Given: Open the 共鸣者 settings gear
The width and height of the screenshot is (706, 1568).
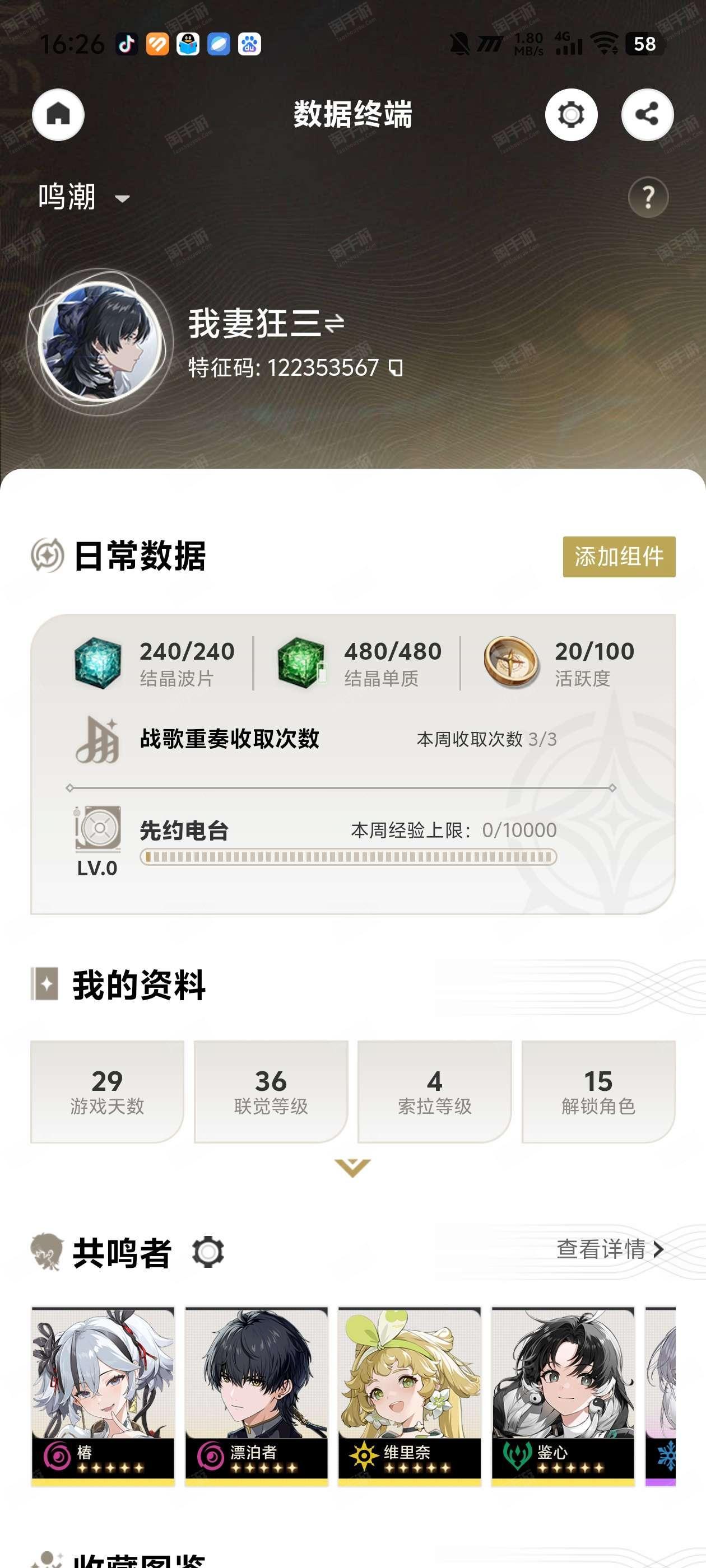Looking at the screenshot, I should tap(208, 1252).
